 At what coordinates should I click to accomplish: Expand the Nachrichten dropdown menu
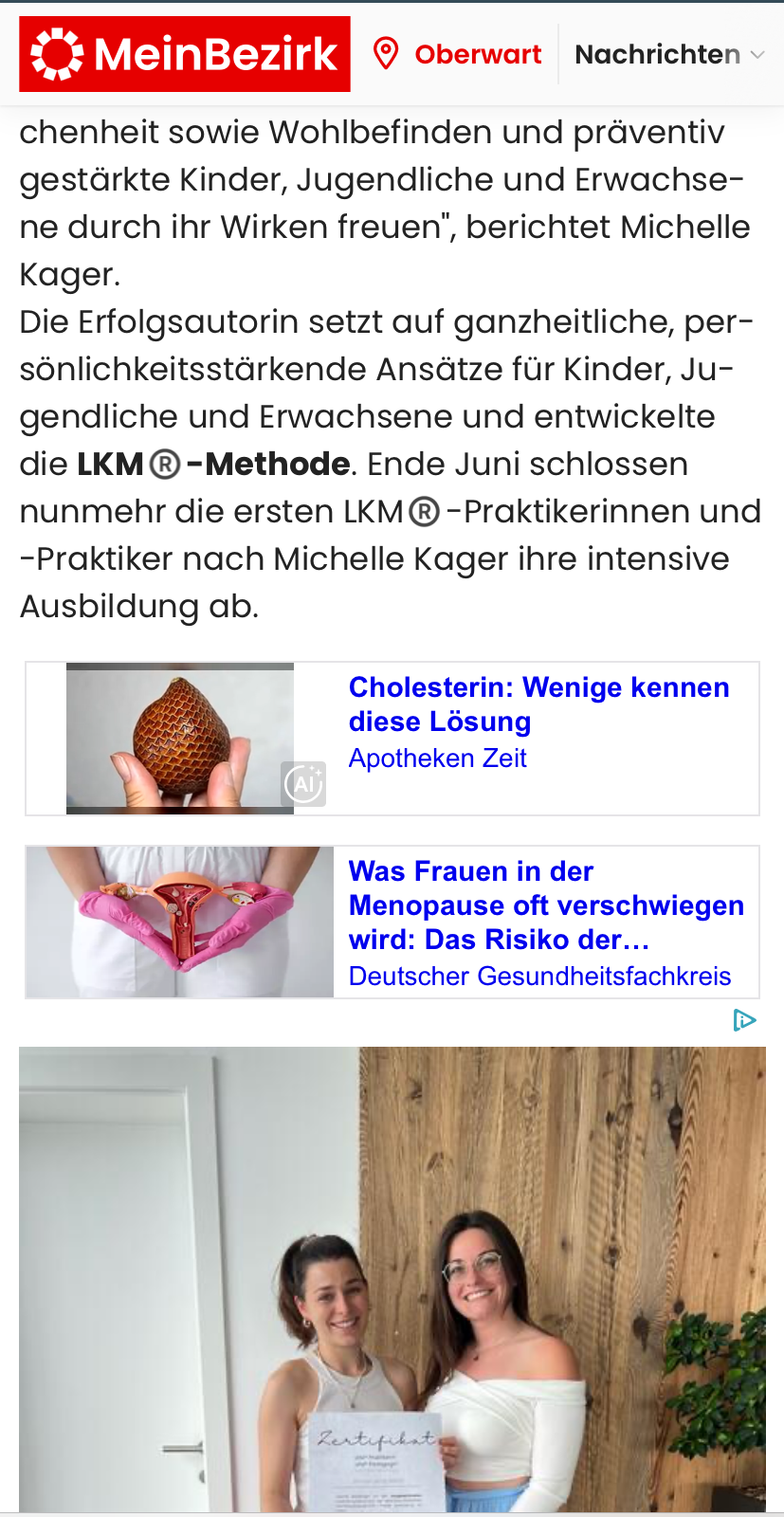click(x=669, y=55)
